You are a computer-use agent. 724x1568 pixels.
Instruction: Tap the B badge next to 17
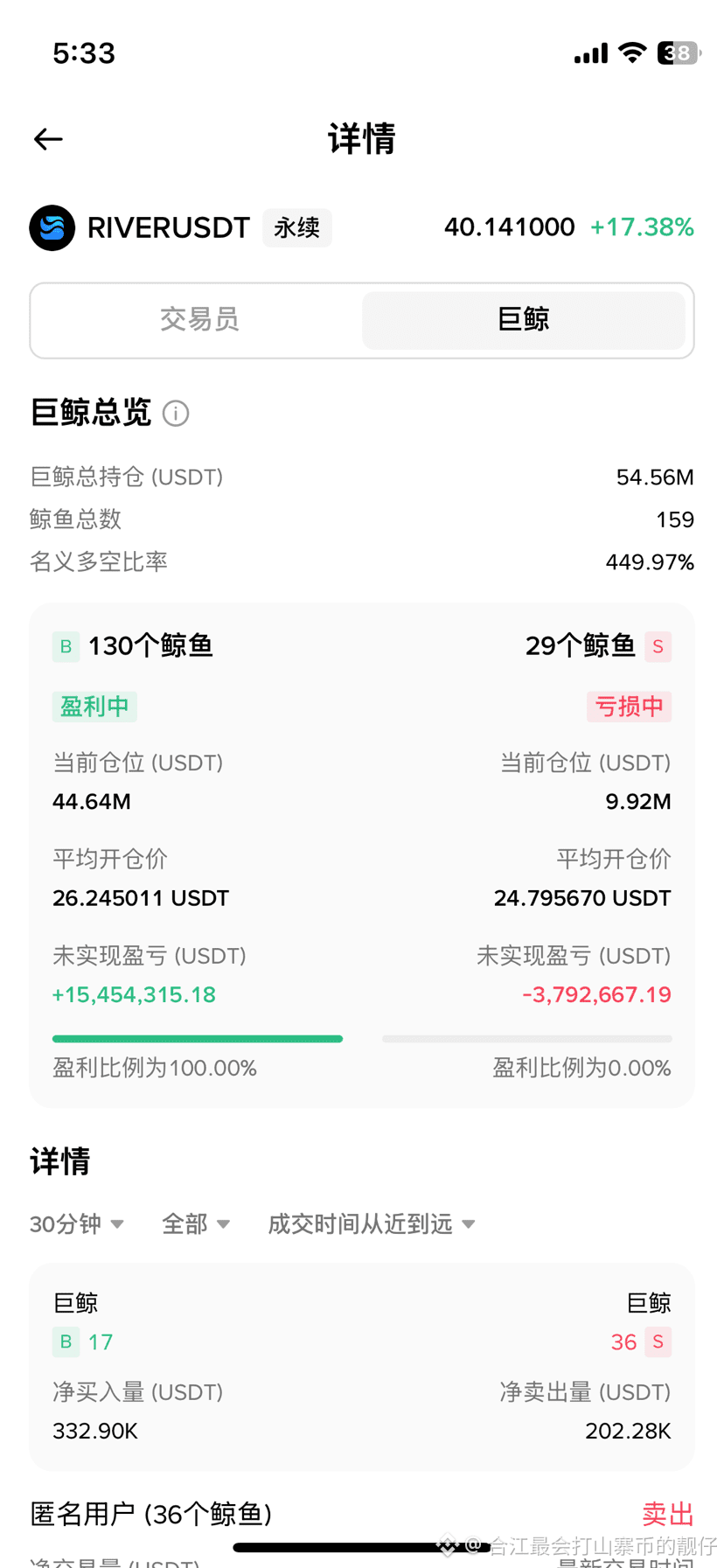[x=66, y=1342]
